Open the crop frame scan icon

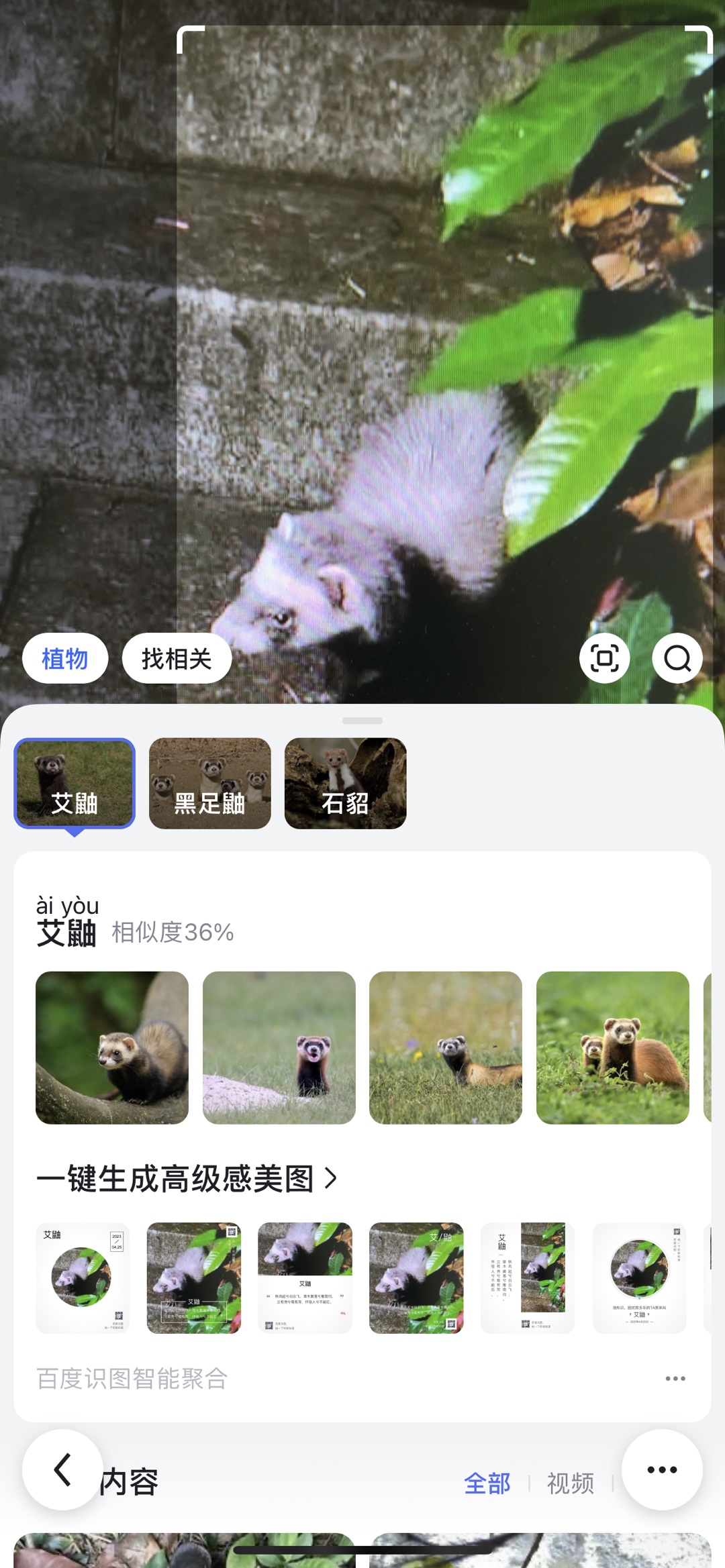(x=604, y=658)
